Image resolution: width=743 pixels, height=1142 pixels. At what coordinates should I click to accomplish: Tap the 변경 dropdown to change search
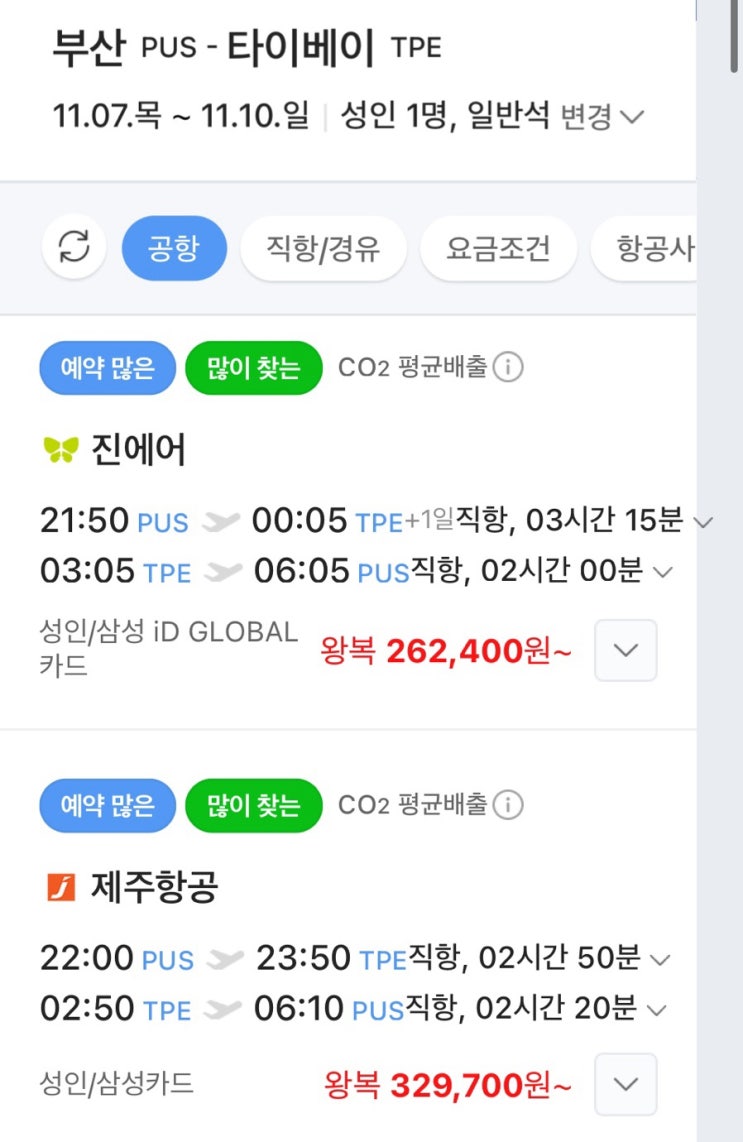click(x=602, y=117)
